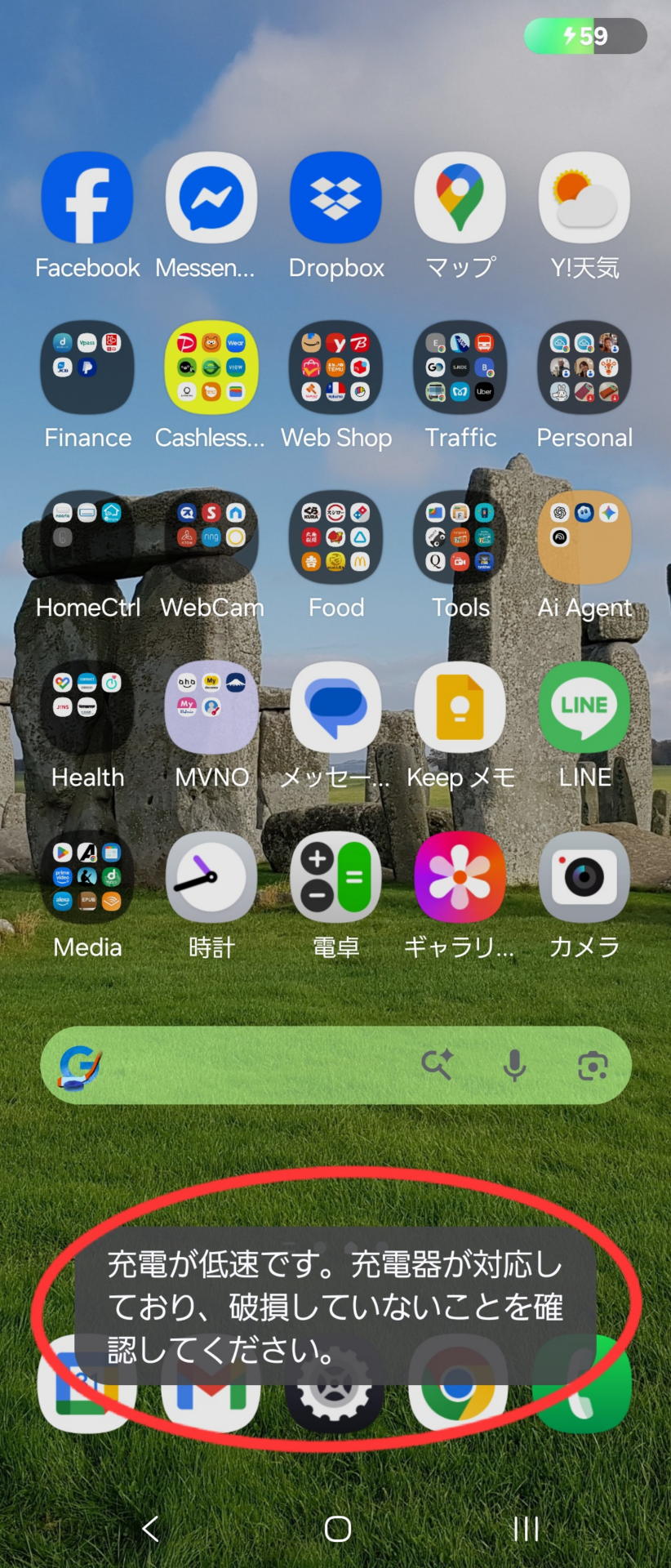Open the カメラ camera app

584,877
